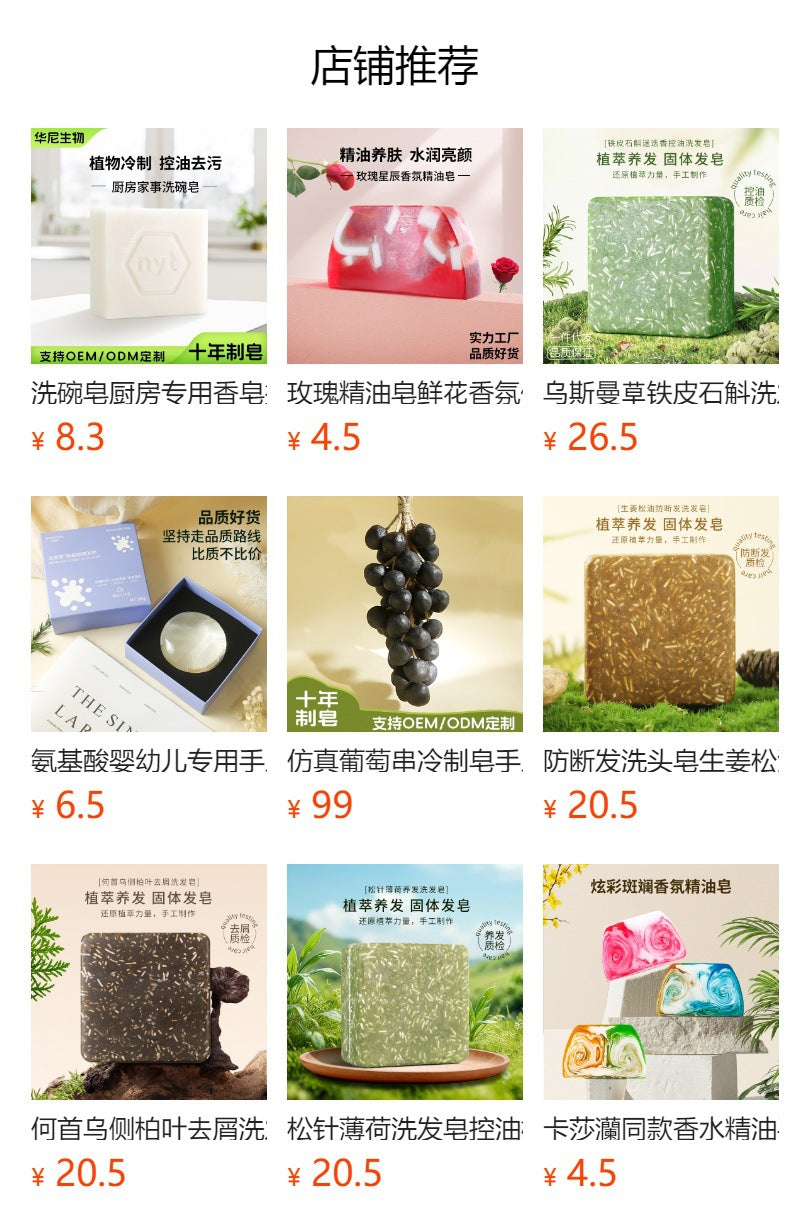790x1232 pixels.
Task: Open the 玫瑰精油皂鲜花香氛 product card
Action: [x=404, y=246]
